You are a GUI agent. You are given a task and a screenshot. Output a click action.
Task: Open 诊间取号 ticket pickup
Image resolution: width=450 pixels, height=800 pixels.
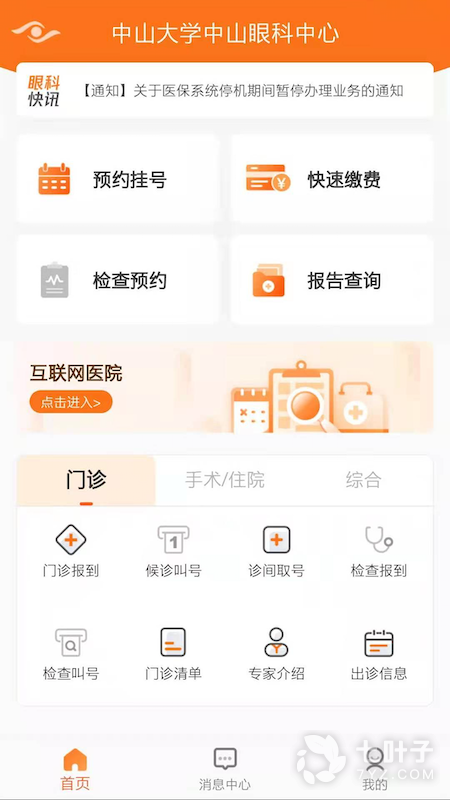pyautogui.click(x=277, y=552)
